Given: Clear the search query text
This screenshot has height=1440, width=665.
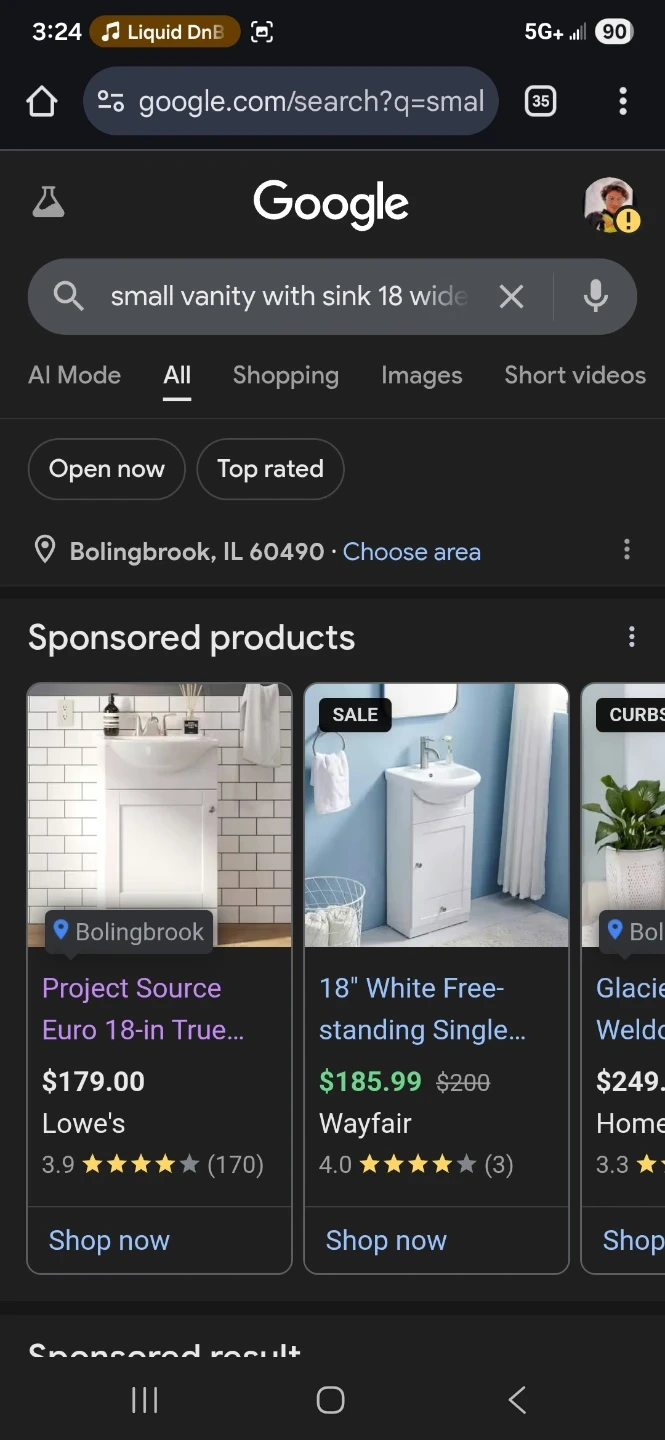Looking at the screenshot, I should pyautogui.click(x=511, y=296).
